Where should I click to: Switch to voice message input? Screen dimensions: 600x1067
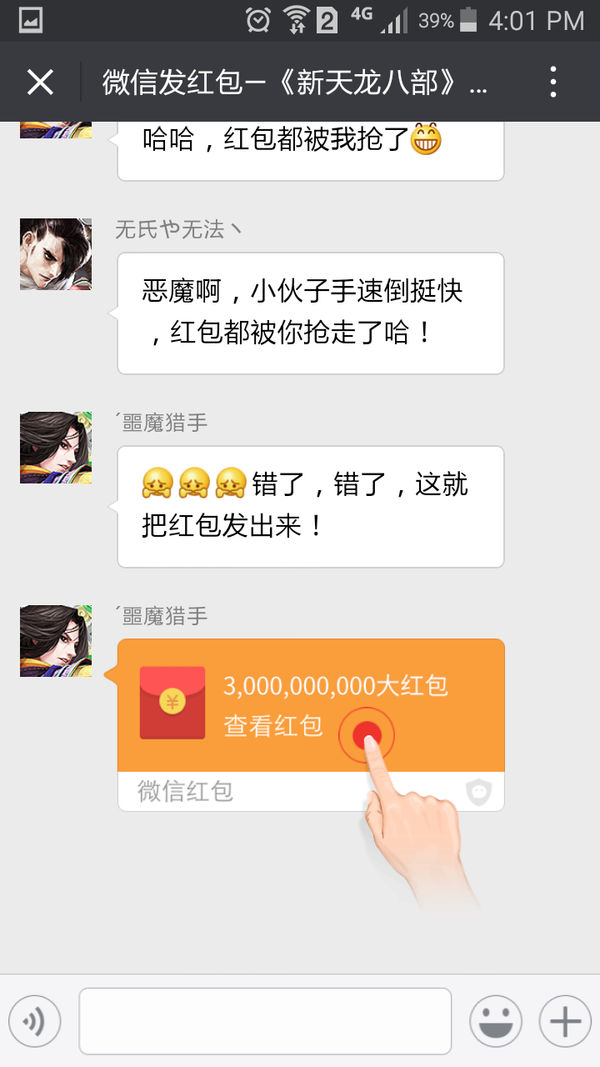coord(35,1021)
